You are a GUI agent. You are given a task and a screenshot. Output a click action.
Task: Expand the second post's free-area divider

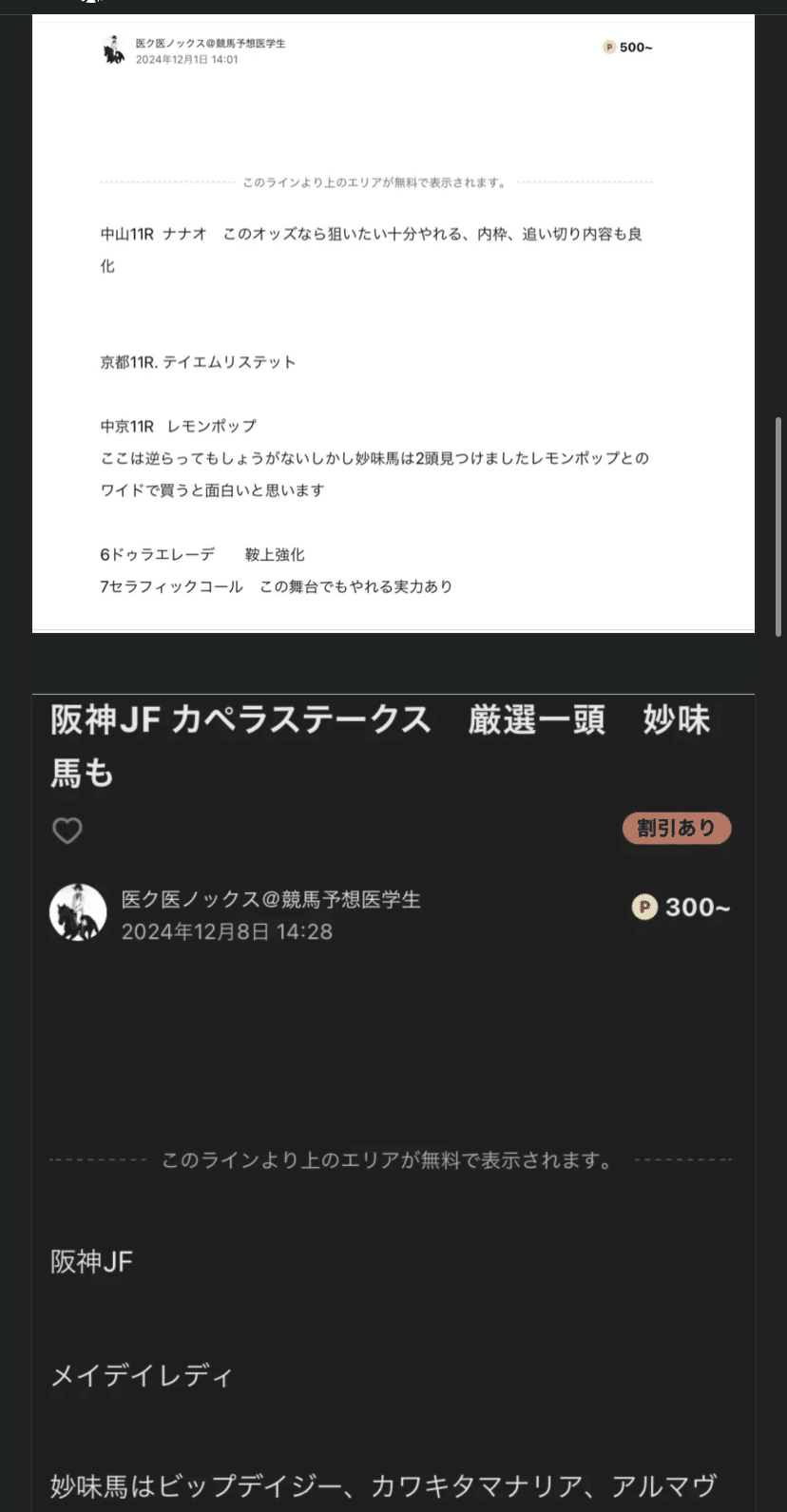pos(391,1159)
